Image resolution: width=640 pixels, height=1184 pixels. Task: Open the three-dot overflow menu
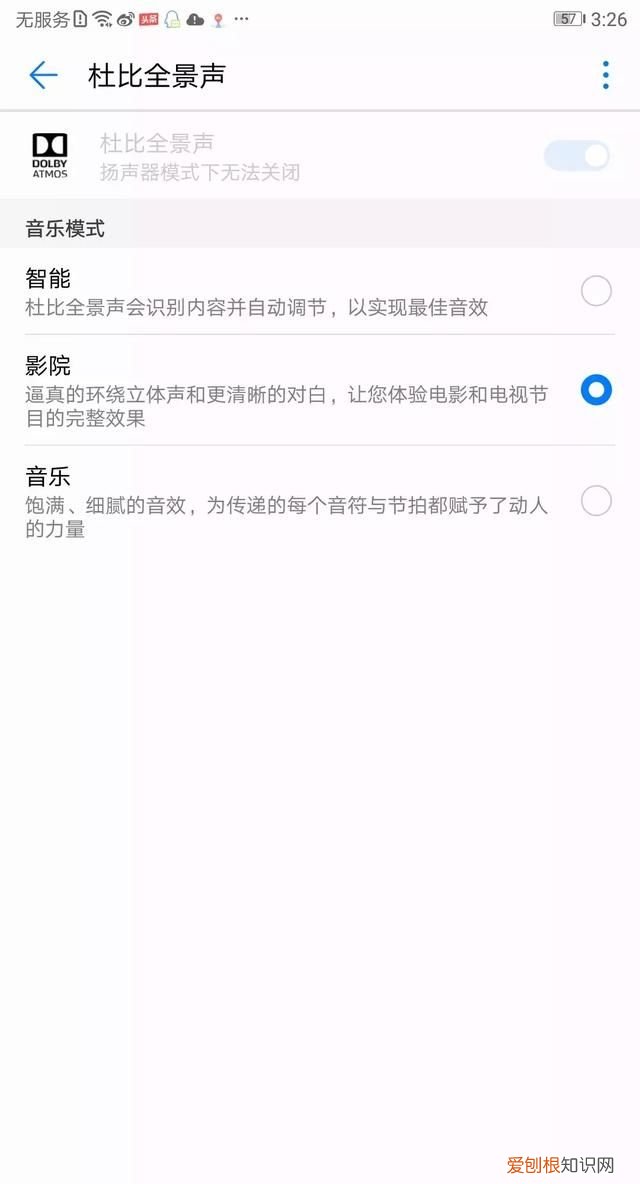pyautogui.click(x=605, y=75)
